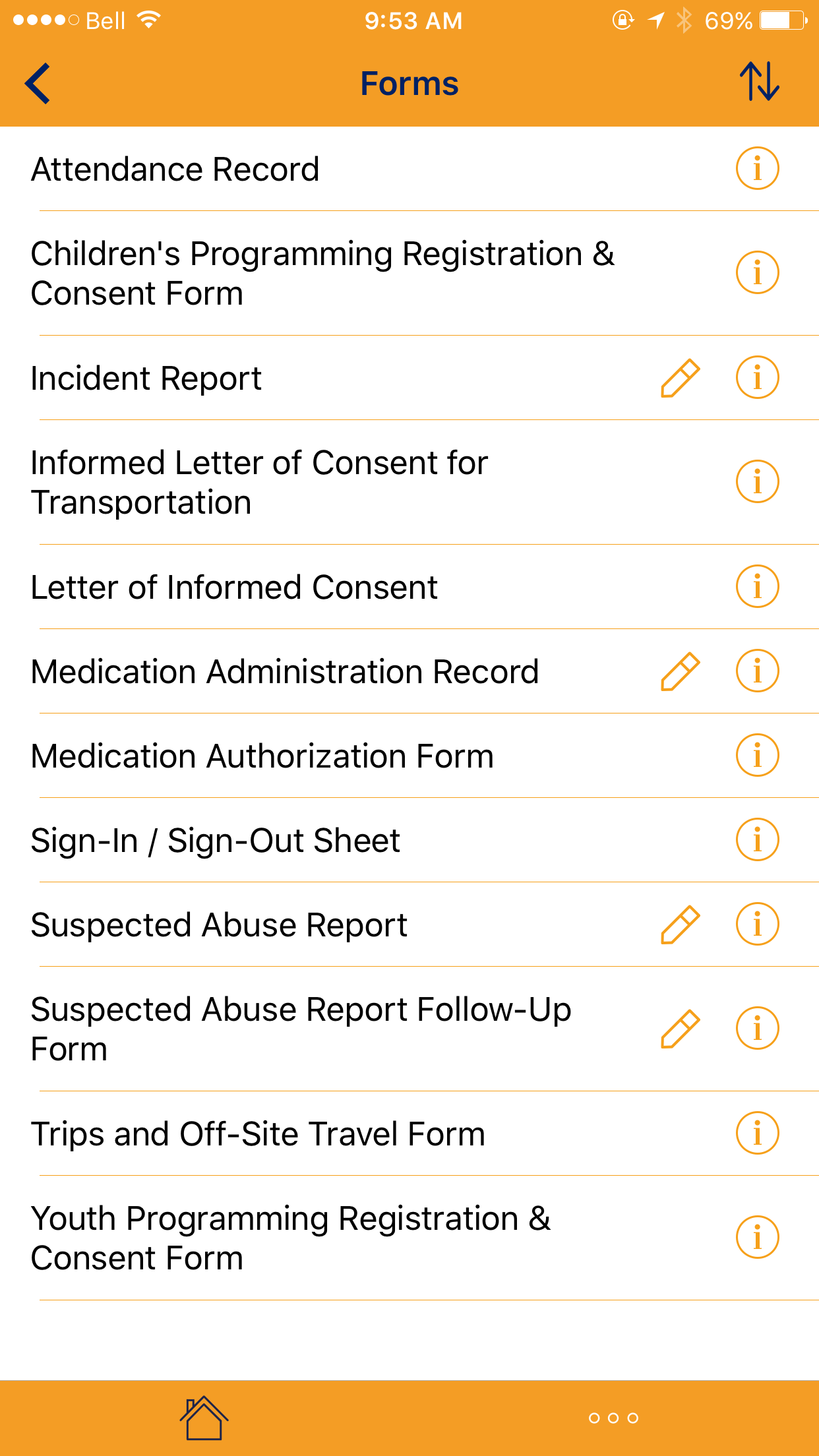Show info for Sign-In / Sign-Out Sheet
The height and width of the screenshot is (1456, 819).
pos(757,839)
